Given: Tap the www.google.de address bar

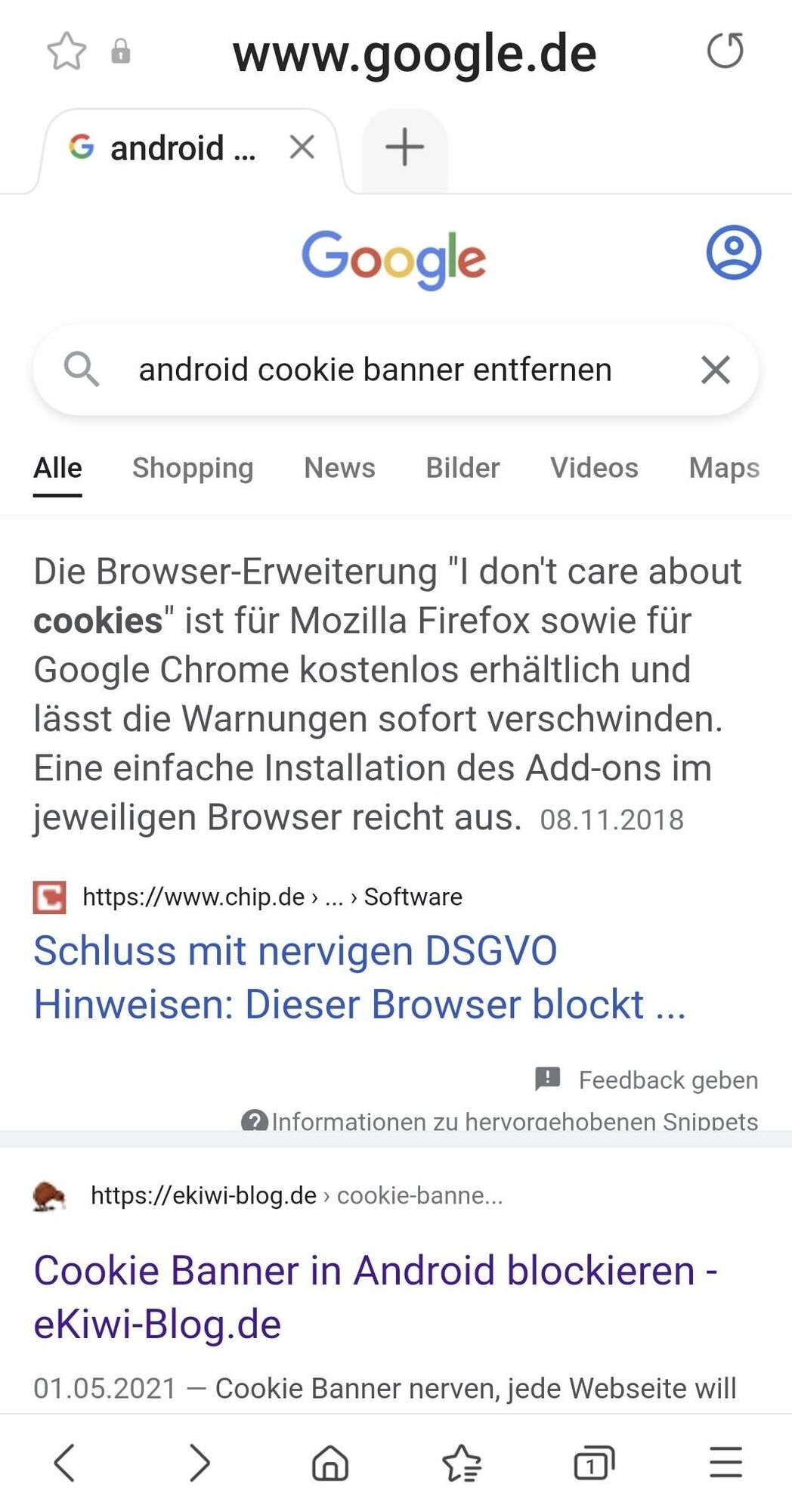Looking at the screenshot, I should (x=414, y=54).
